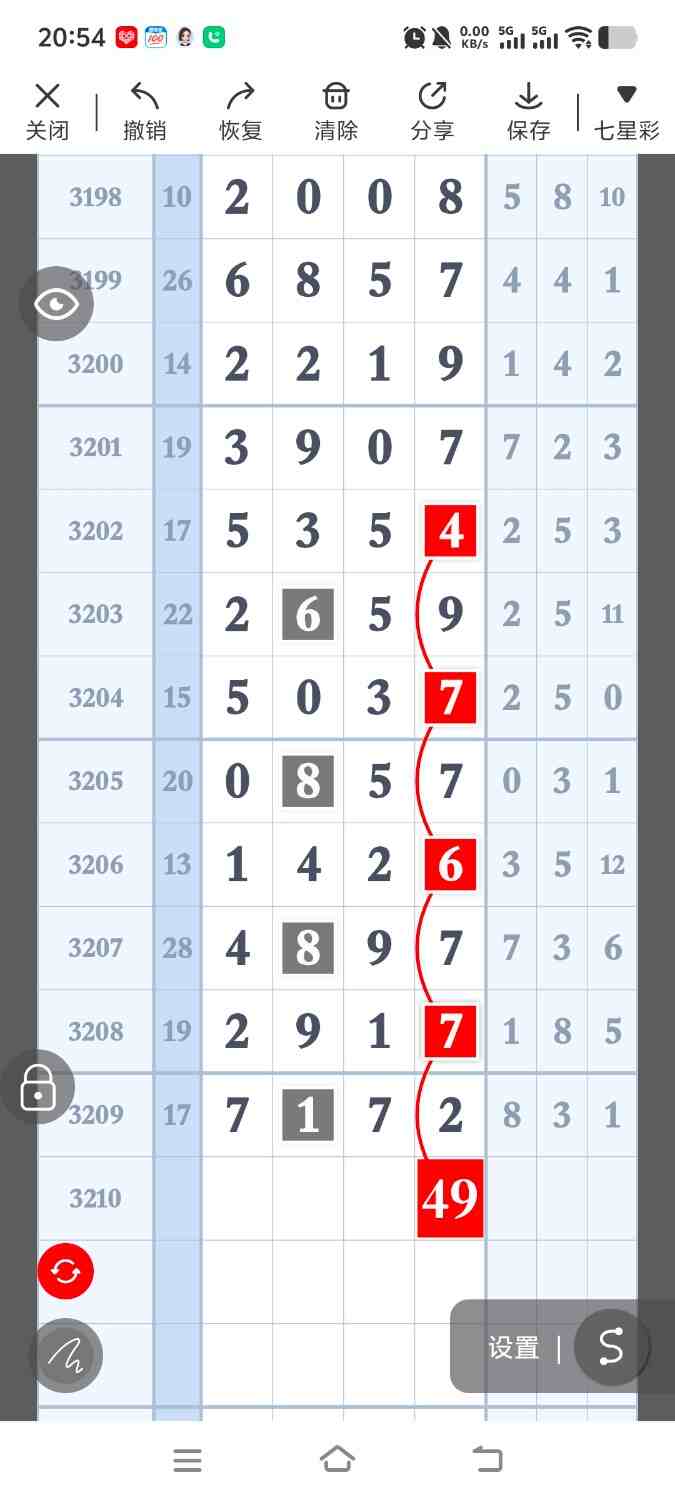Tap the lock icon button

38,1086
